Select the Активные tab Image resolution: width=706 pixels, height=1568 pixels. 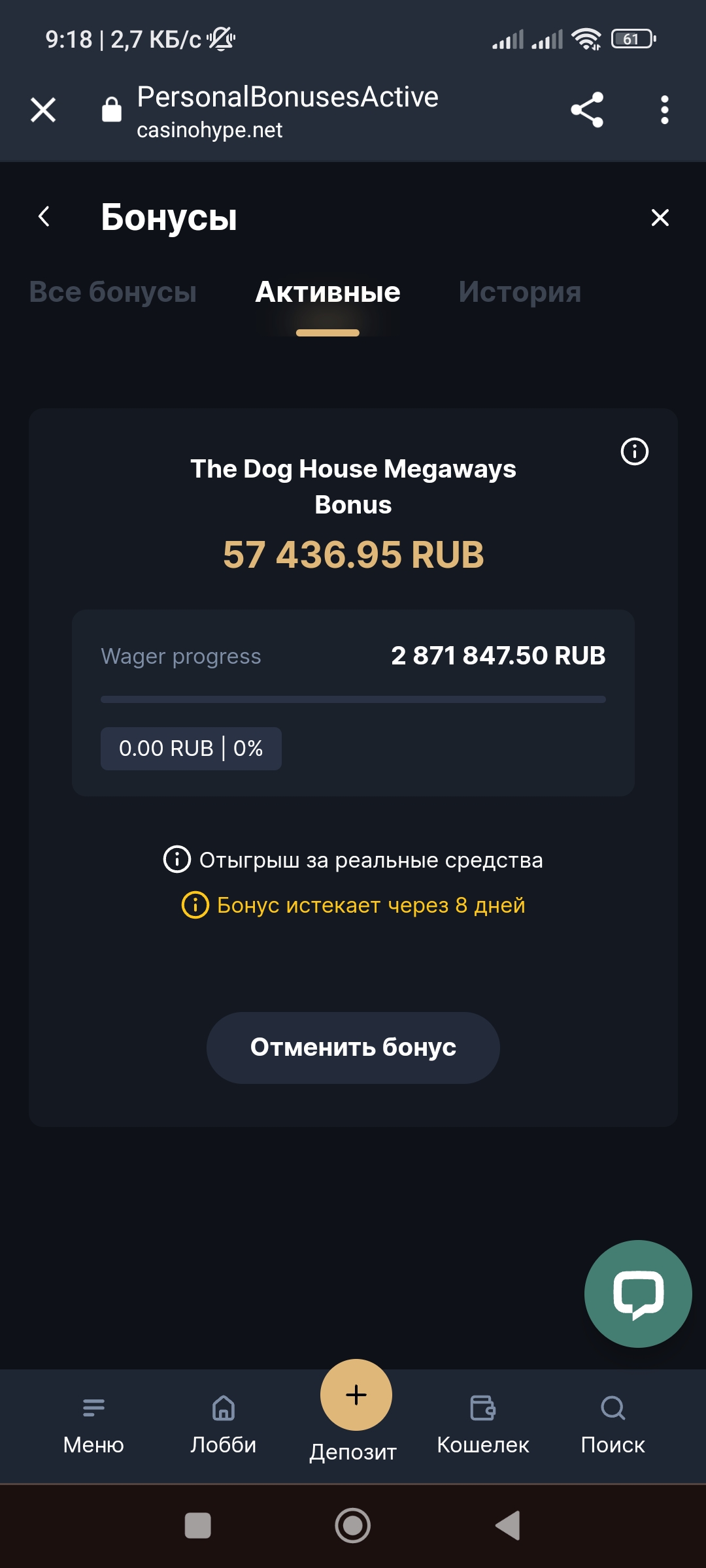(x=328, y=292)
